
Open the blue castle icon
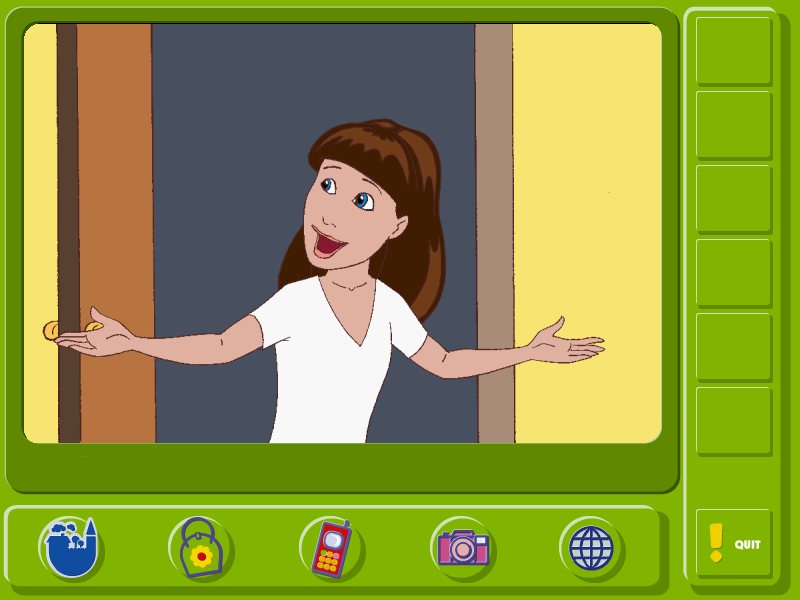pyautogui.click(x=71, y=549)
